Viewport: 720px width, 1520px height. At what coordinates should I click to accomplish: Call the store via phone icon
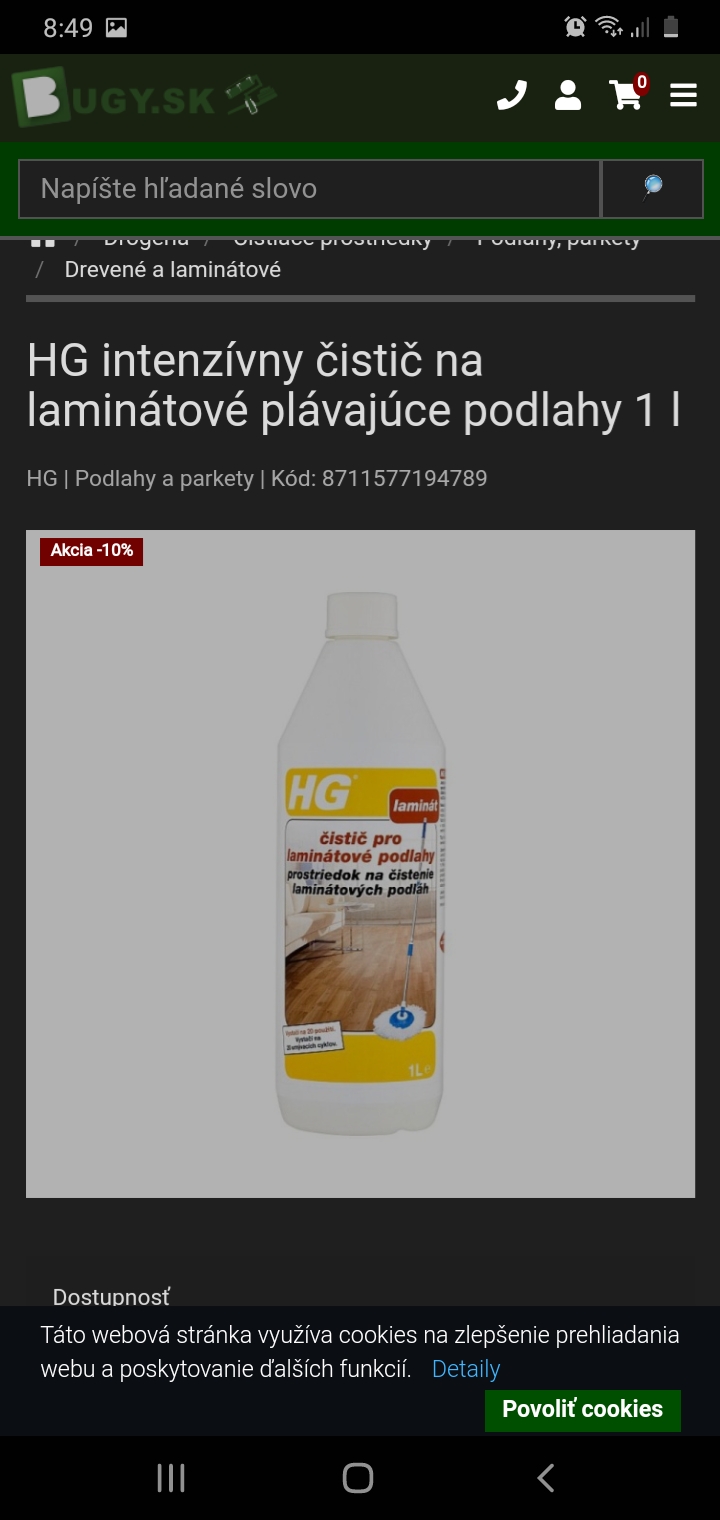511,96
